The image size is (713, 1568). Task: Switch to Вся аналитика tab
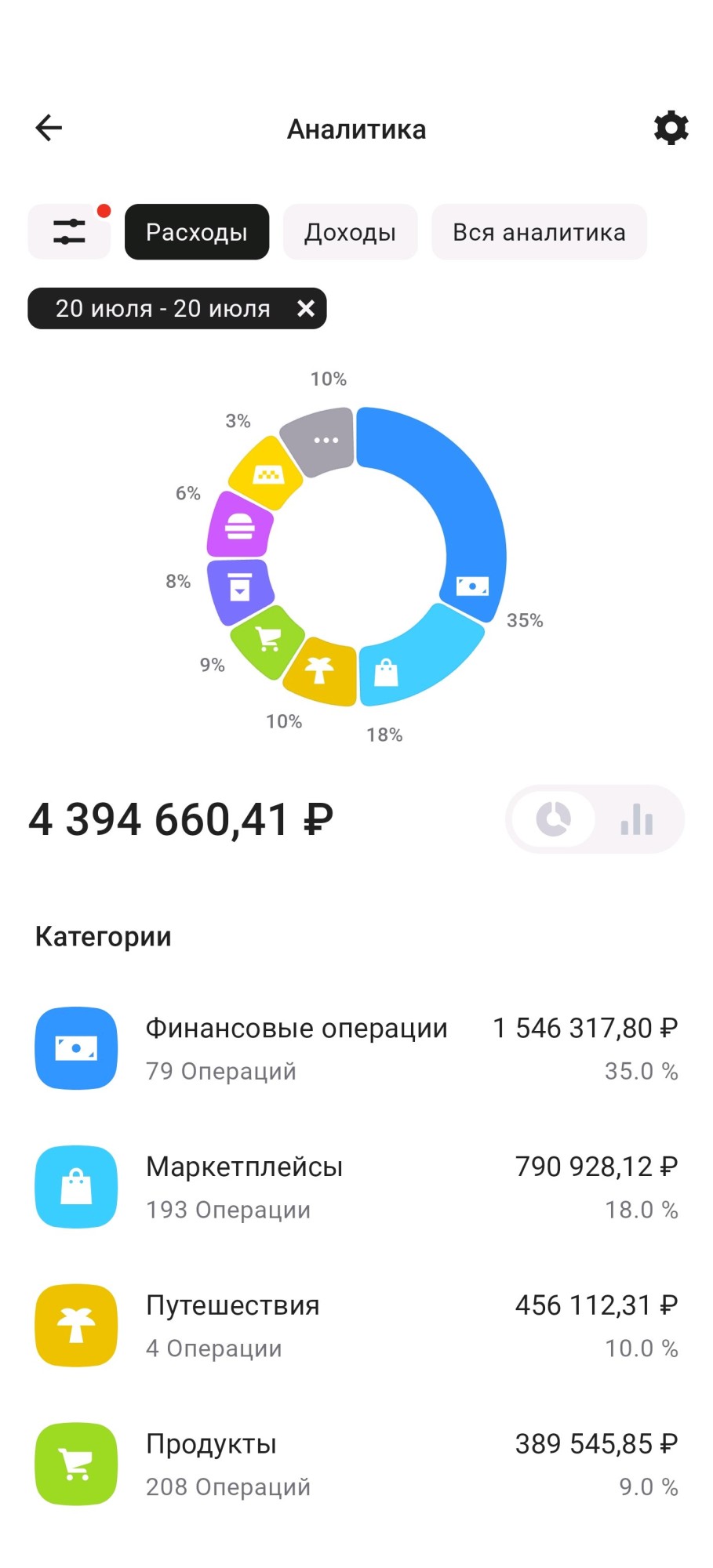coord(539,232)
